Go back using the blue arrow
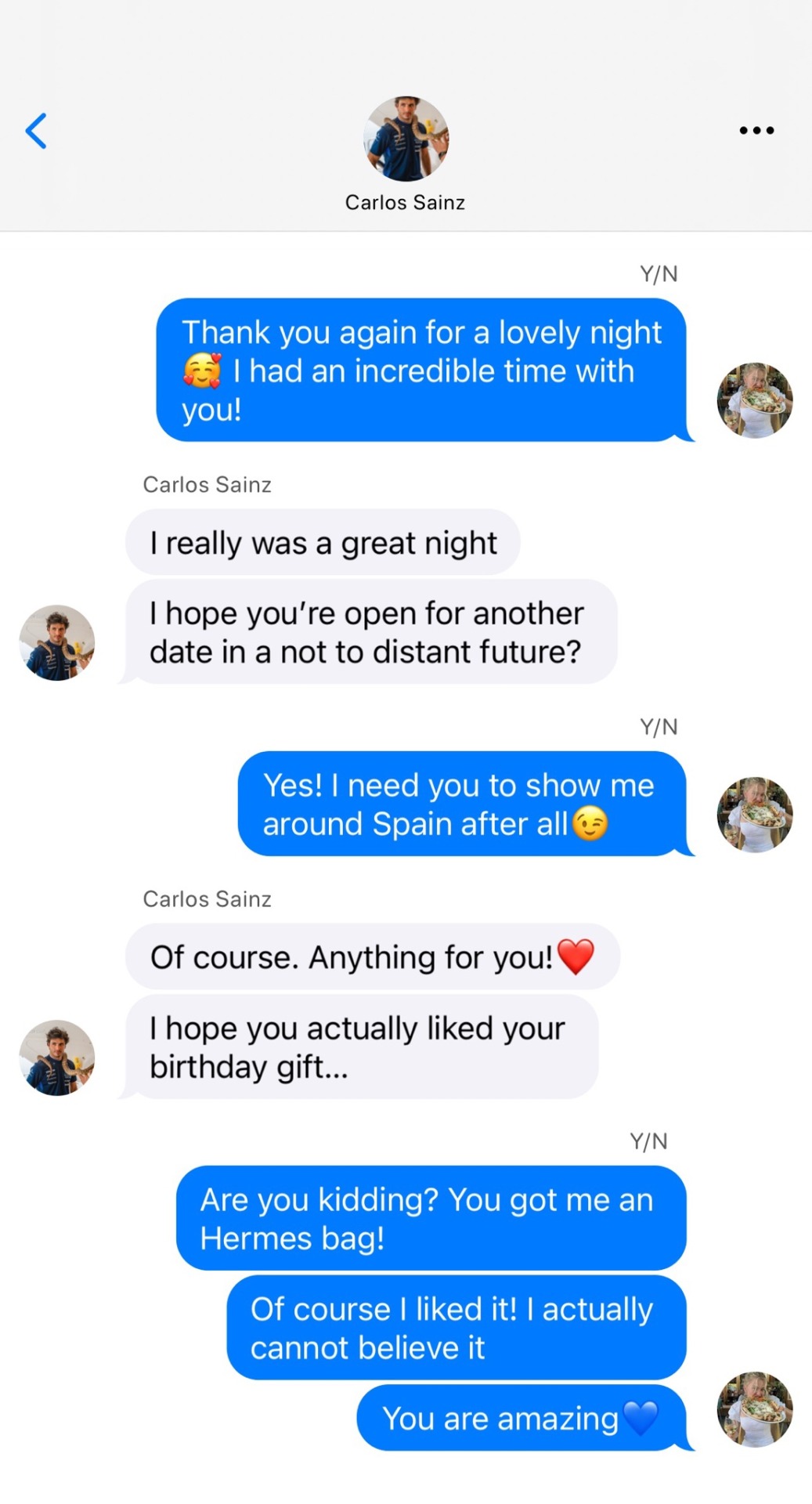This screenshot has width=812, height=1504. pos(36,131)
